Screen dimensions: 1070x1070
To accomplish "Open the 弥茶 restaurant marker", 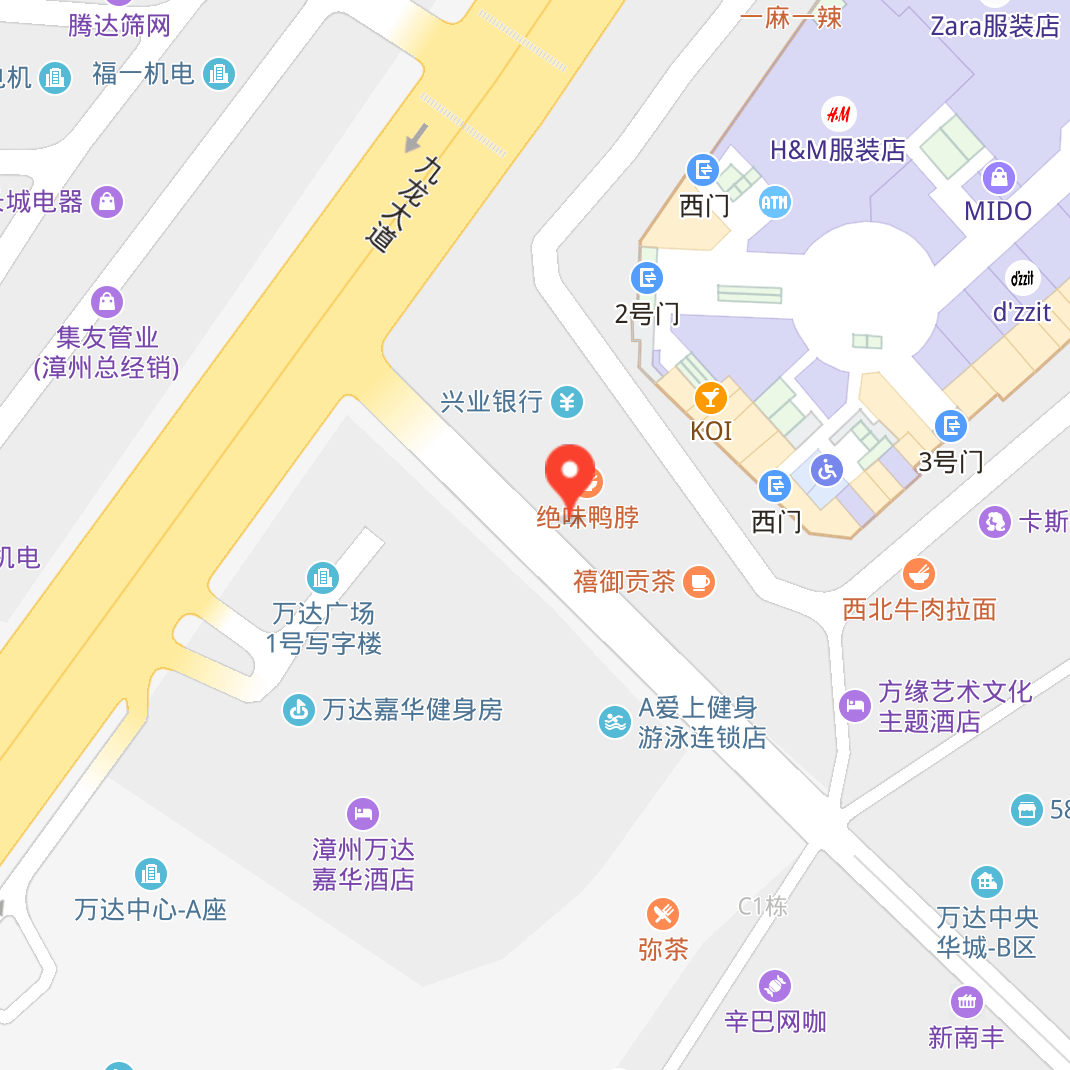I will [x=662, y=913].
